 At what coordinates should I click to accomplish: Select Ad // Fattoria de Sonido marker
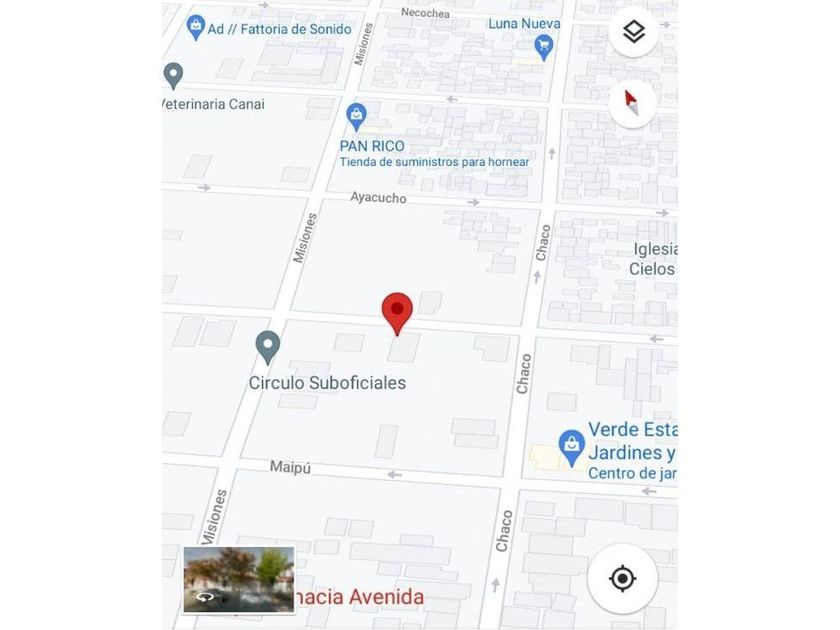196,28
